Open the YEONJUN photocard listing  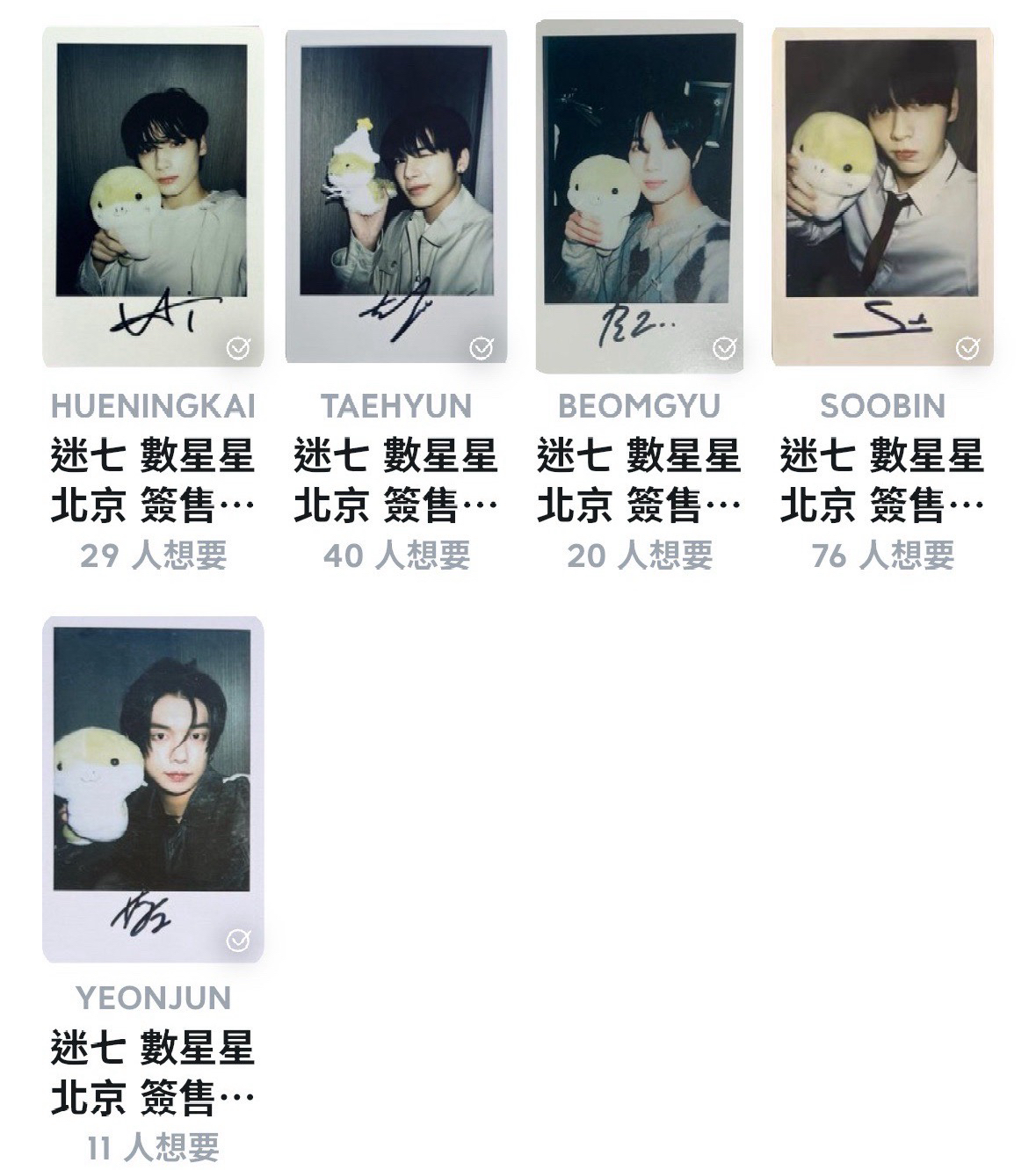(x=152, y=788)
